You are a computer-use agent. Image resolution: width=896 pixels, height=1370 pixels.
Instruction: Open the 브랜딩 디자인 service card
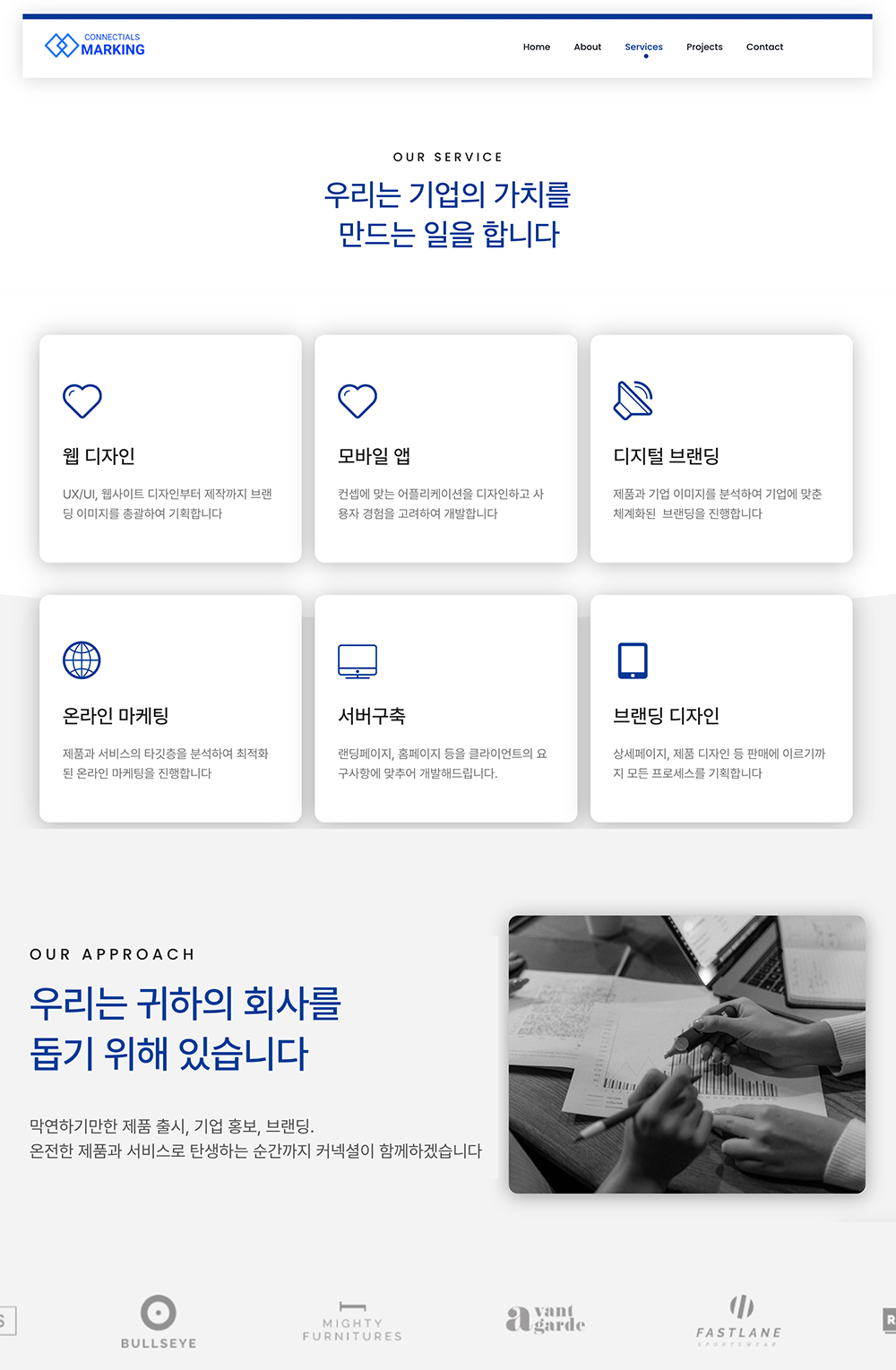tap(720, 708)
